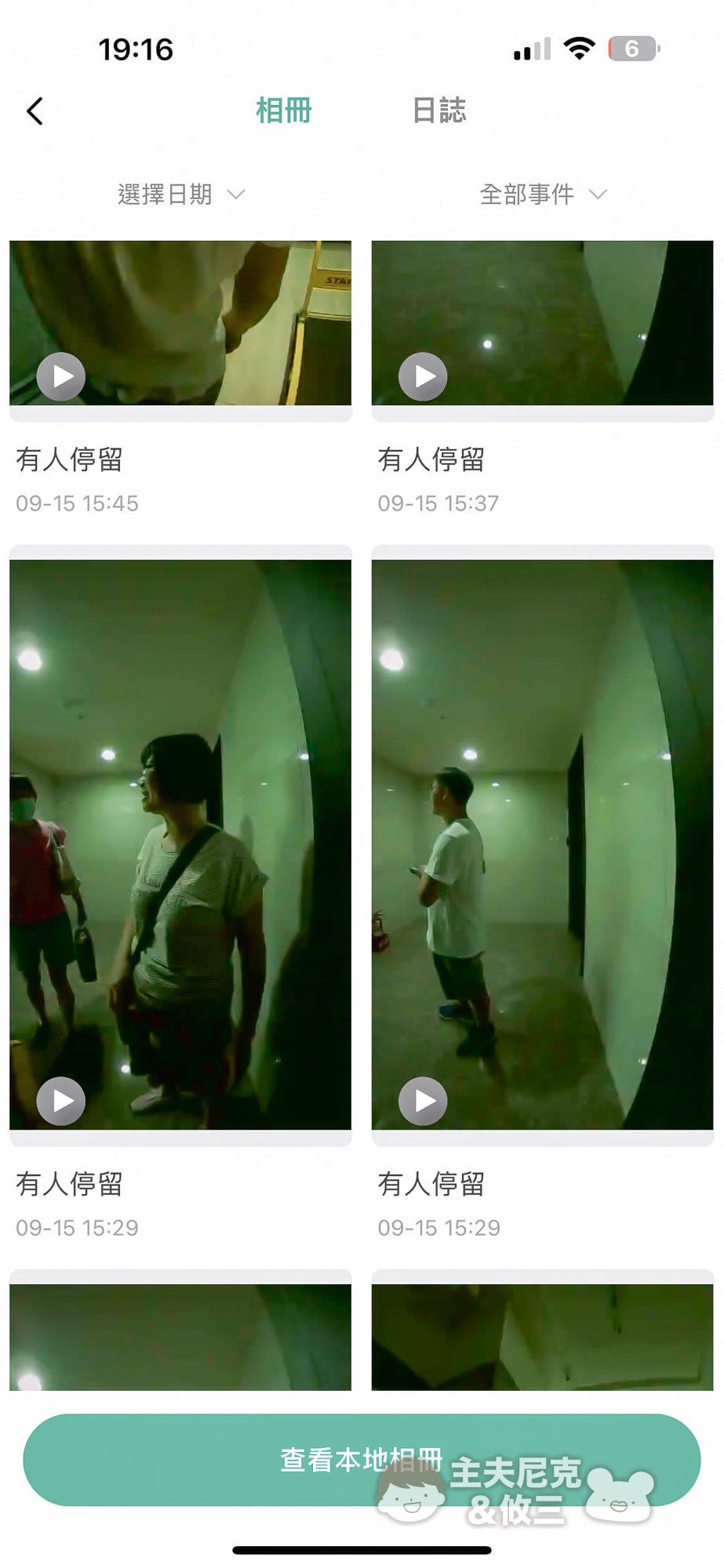
Task: Play the 09-15 15:45 video clip
Action: click(x=61, y=377)
